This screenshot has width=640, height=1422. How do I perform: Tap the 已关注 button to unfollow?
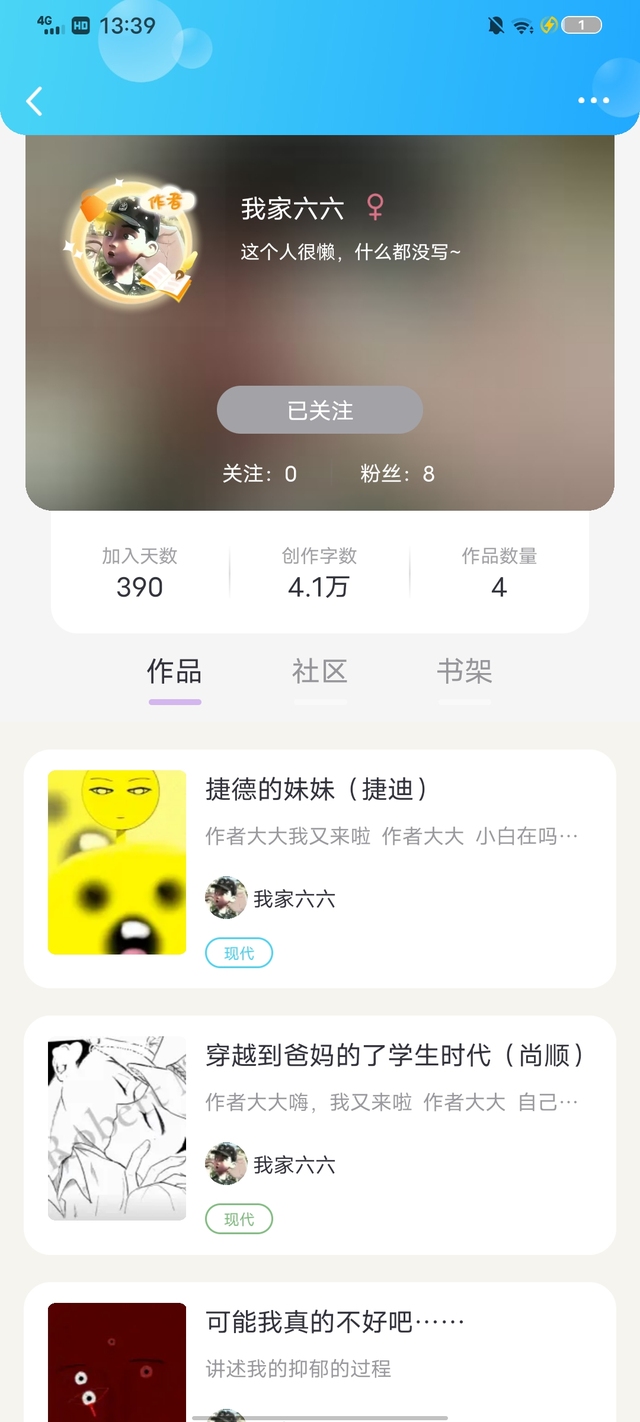[320, 410]
